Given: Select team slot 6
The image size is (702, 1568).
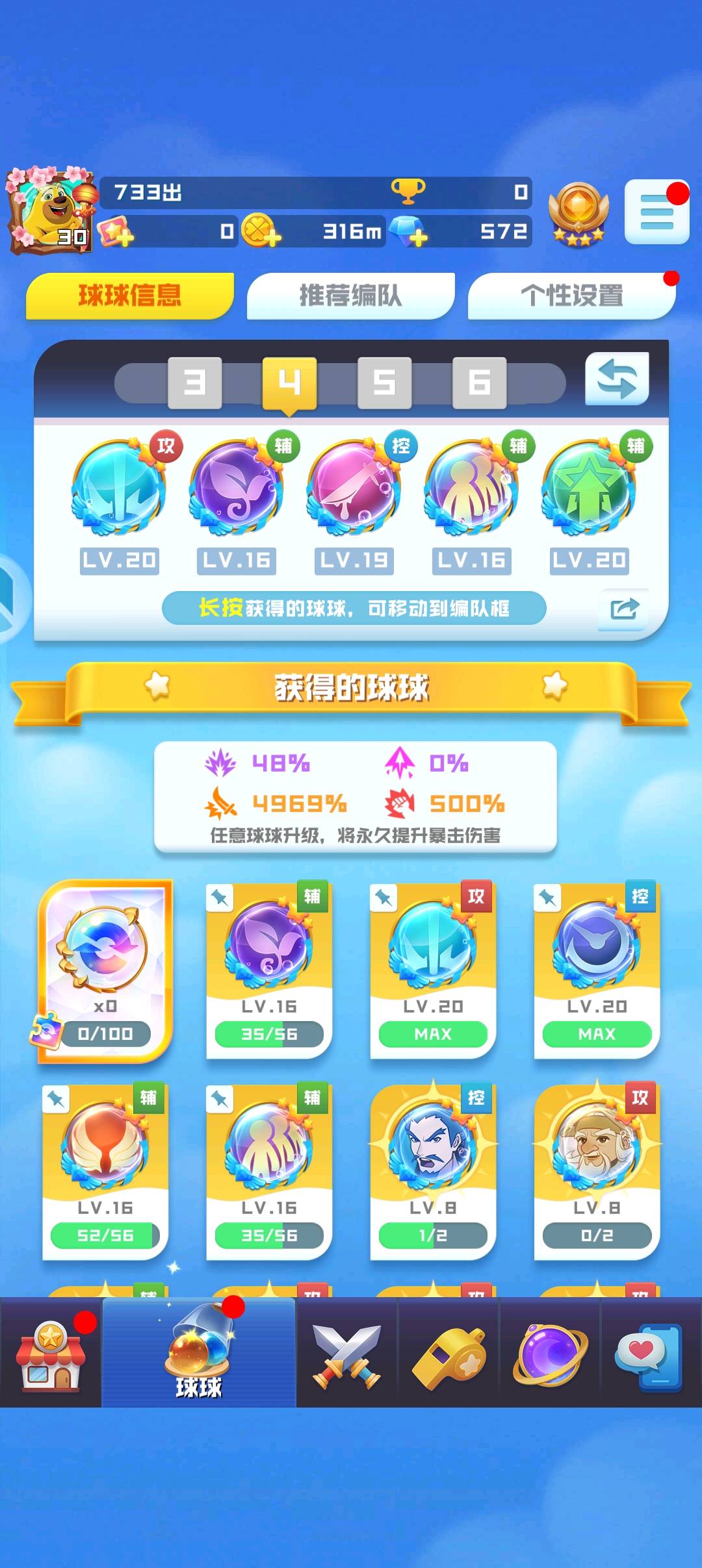Looking at the screenshot, I should tap(479, 383).
